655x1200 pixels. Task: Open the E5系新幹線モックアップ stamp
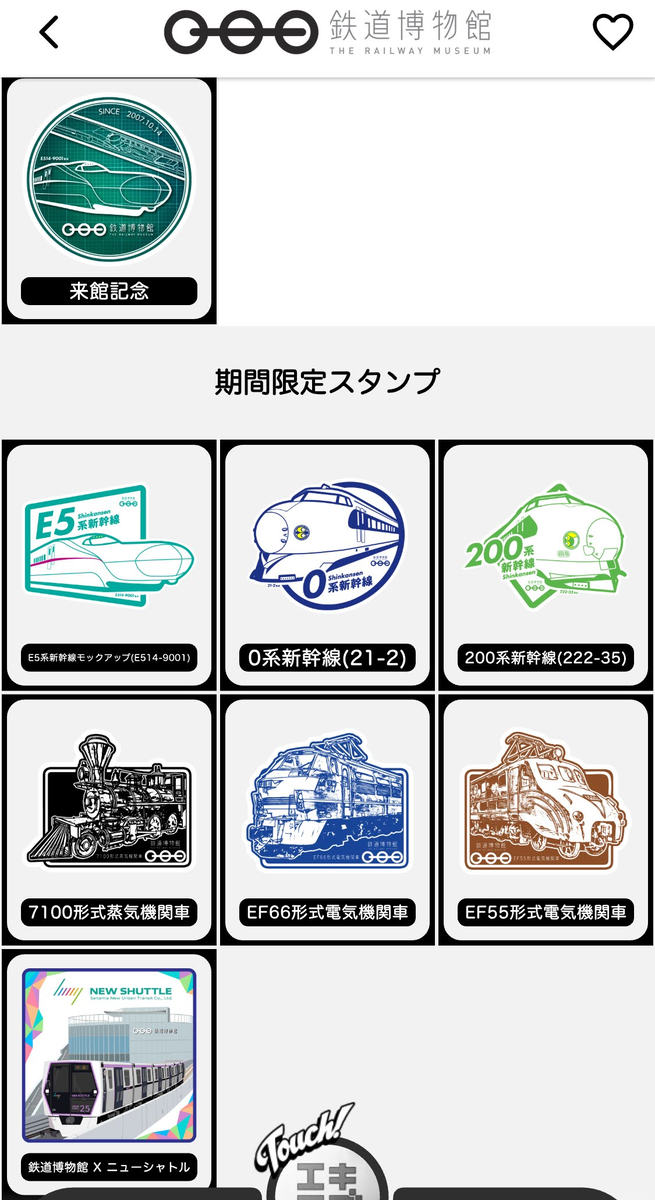[x=109, y=565]
